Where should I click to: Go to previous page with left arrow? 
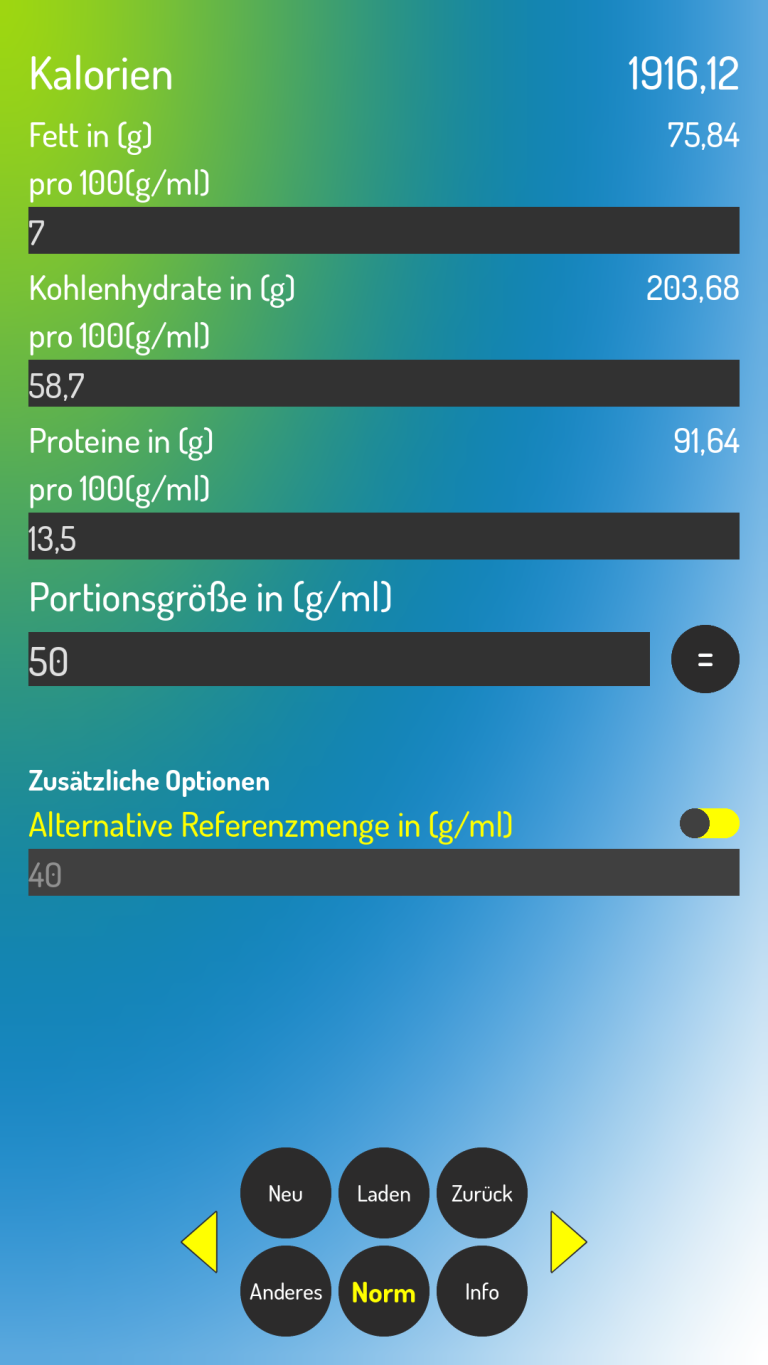point(201,1242)
